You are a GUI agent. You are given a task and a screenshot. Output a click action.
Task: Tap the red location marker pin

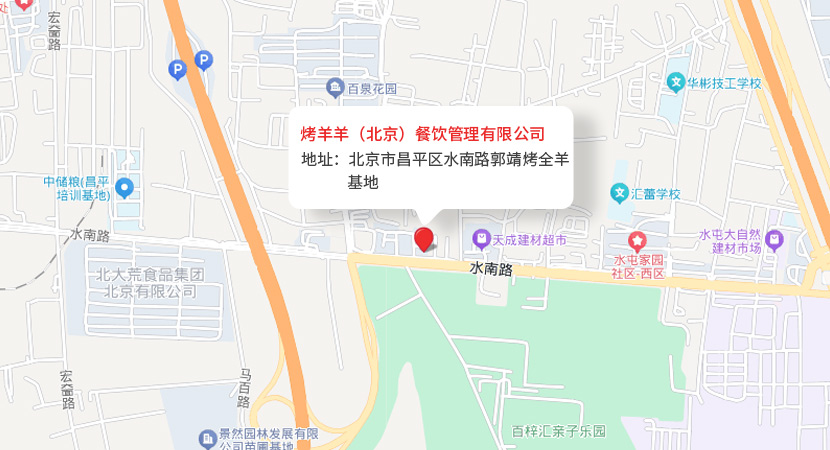point(424,239)
